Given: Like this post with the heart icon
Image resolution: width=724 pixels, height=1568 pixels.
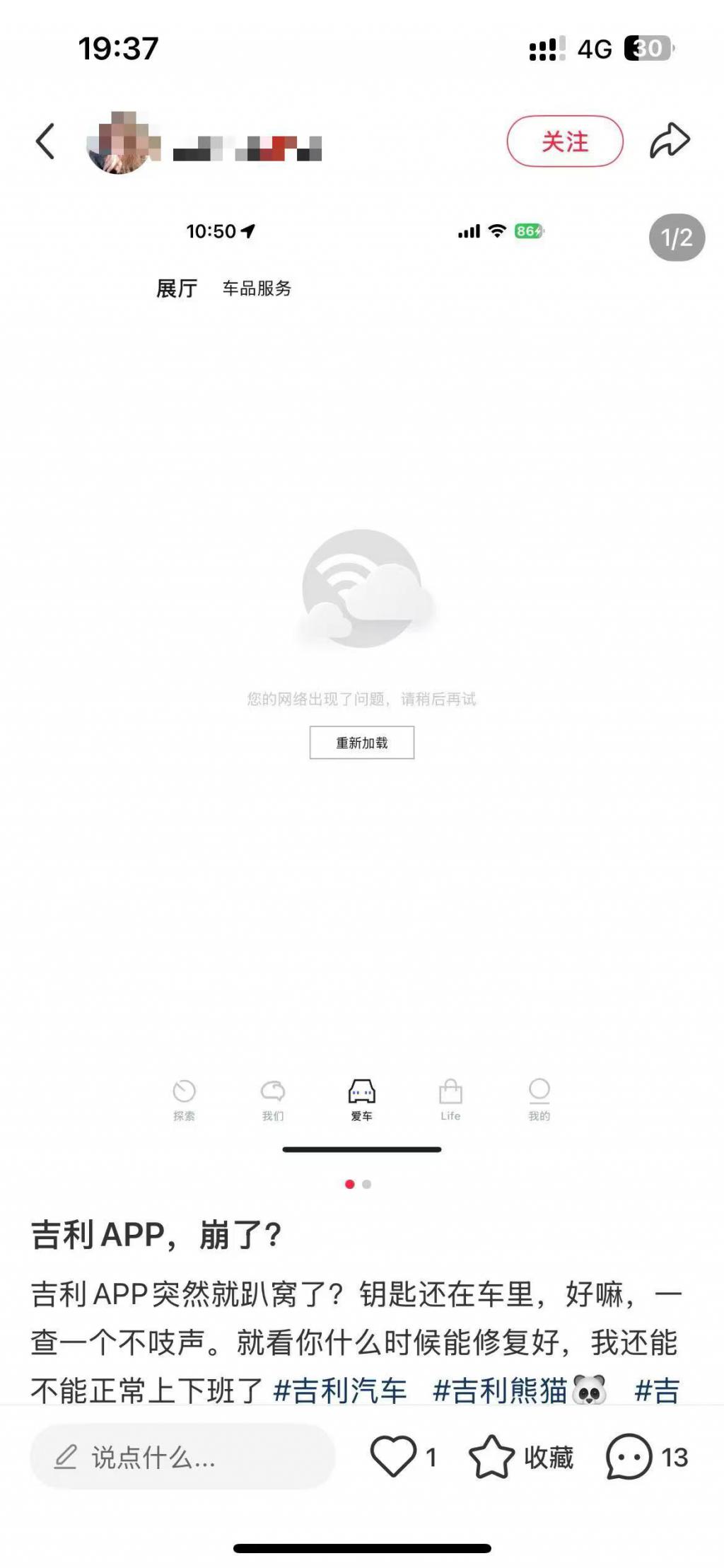Looking at the screenshot, I should click(394, 1456).
